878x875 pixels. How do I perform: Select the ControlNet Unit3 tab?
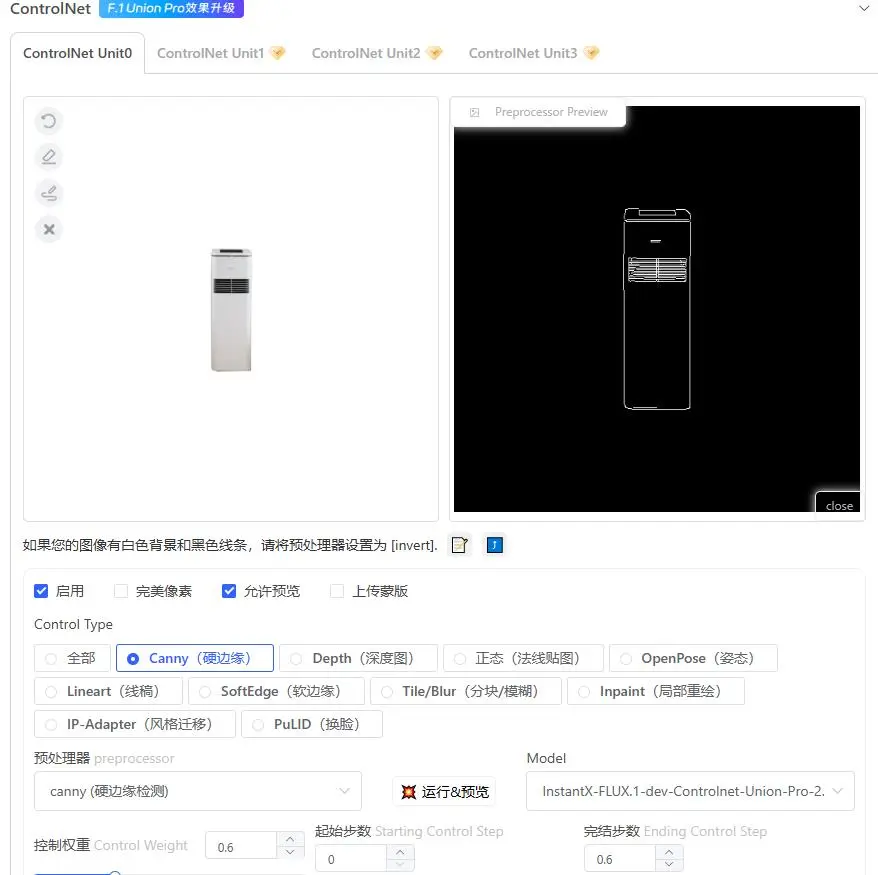click(x=533, y=53)
